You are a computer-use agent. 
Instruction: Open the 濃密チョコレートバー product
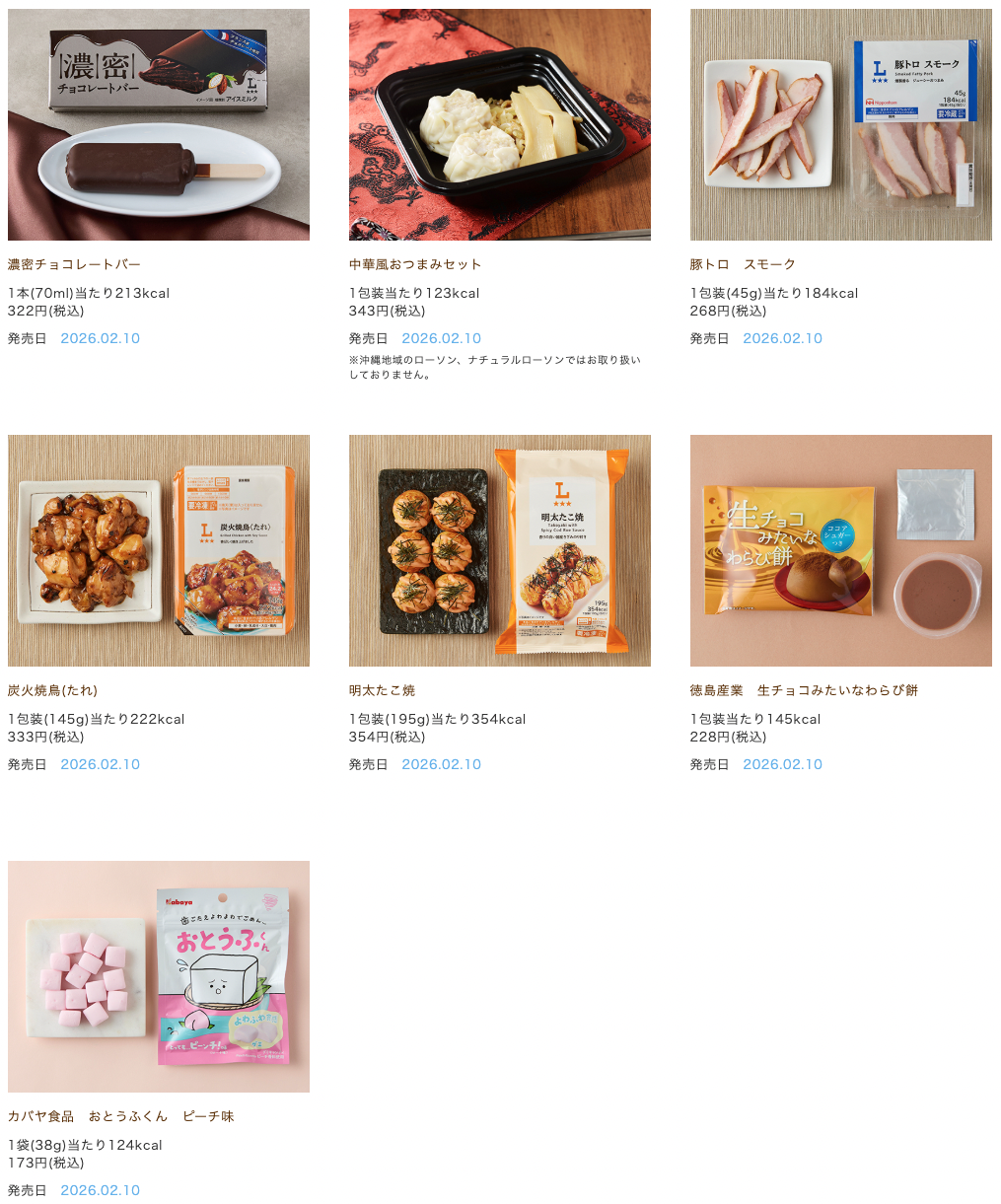point(158,125)
